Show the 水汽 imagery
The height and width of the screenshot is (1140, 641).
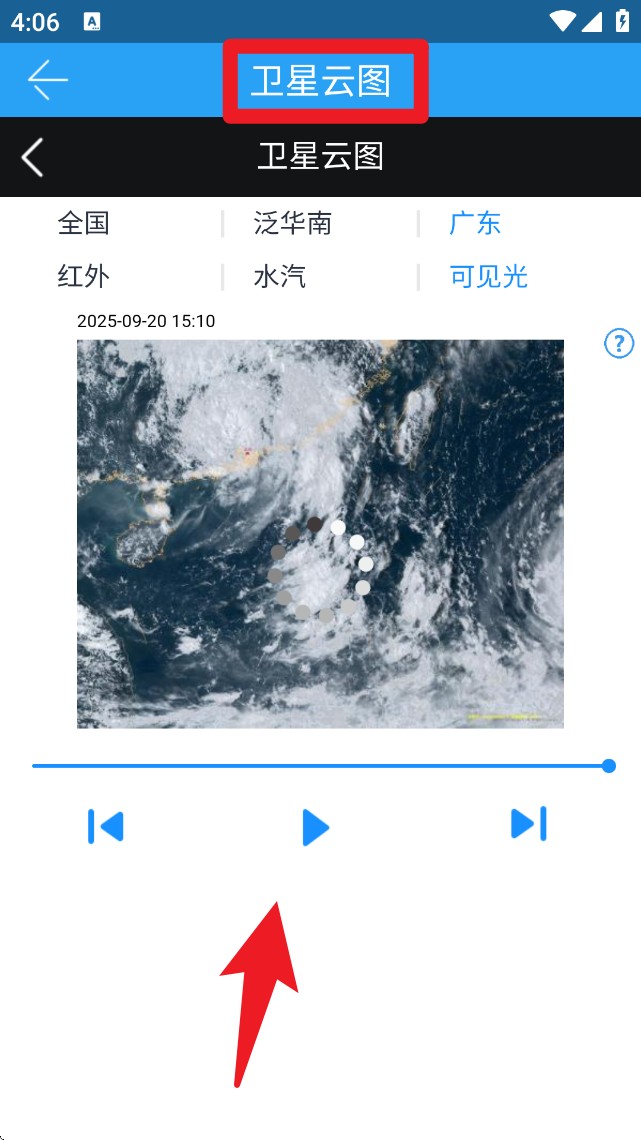[280, 277]
